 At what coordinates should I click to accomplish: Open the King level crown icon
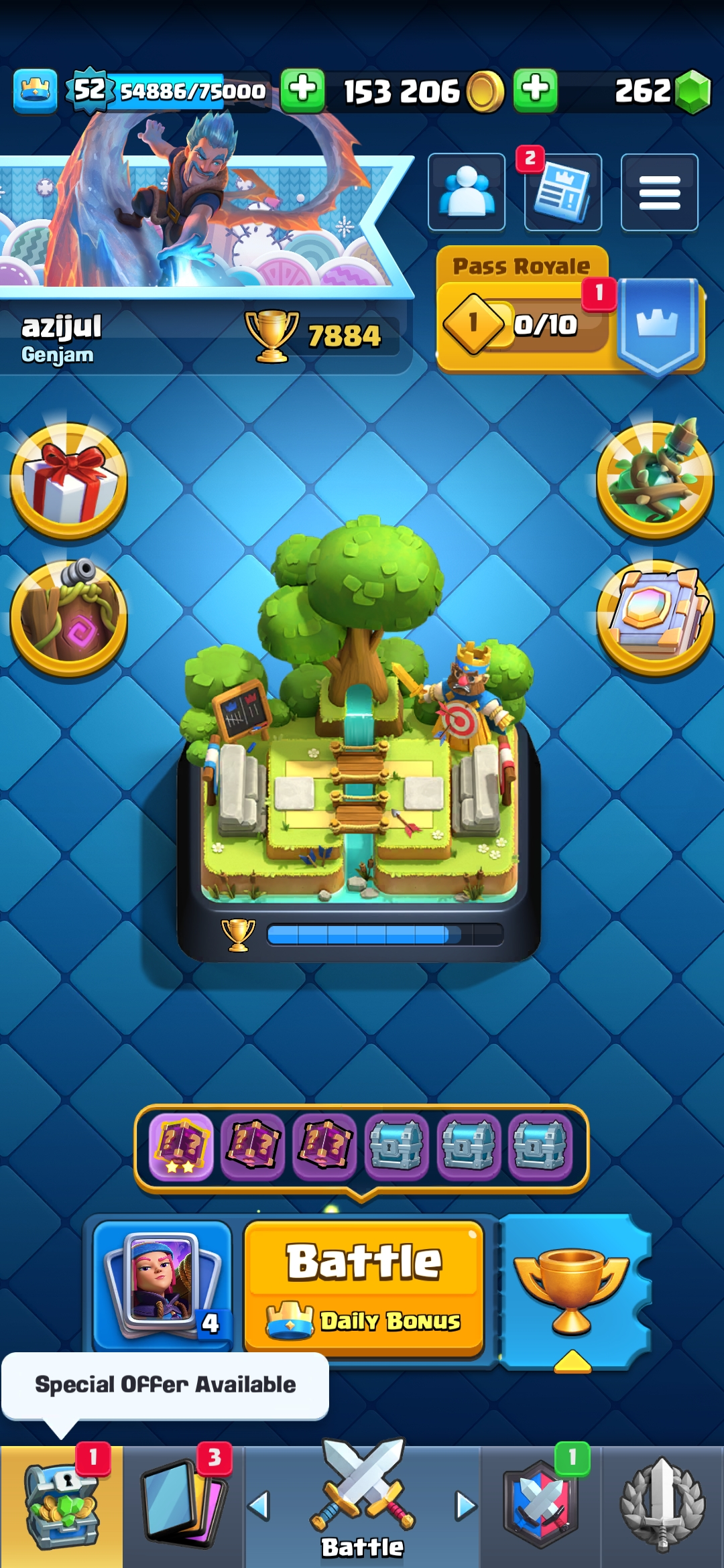pyautogui.click(x=35, y=90)
